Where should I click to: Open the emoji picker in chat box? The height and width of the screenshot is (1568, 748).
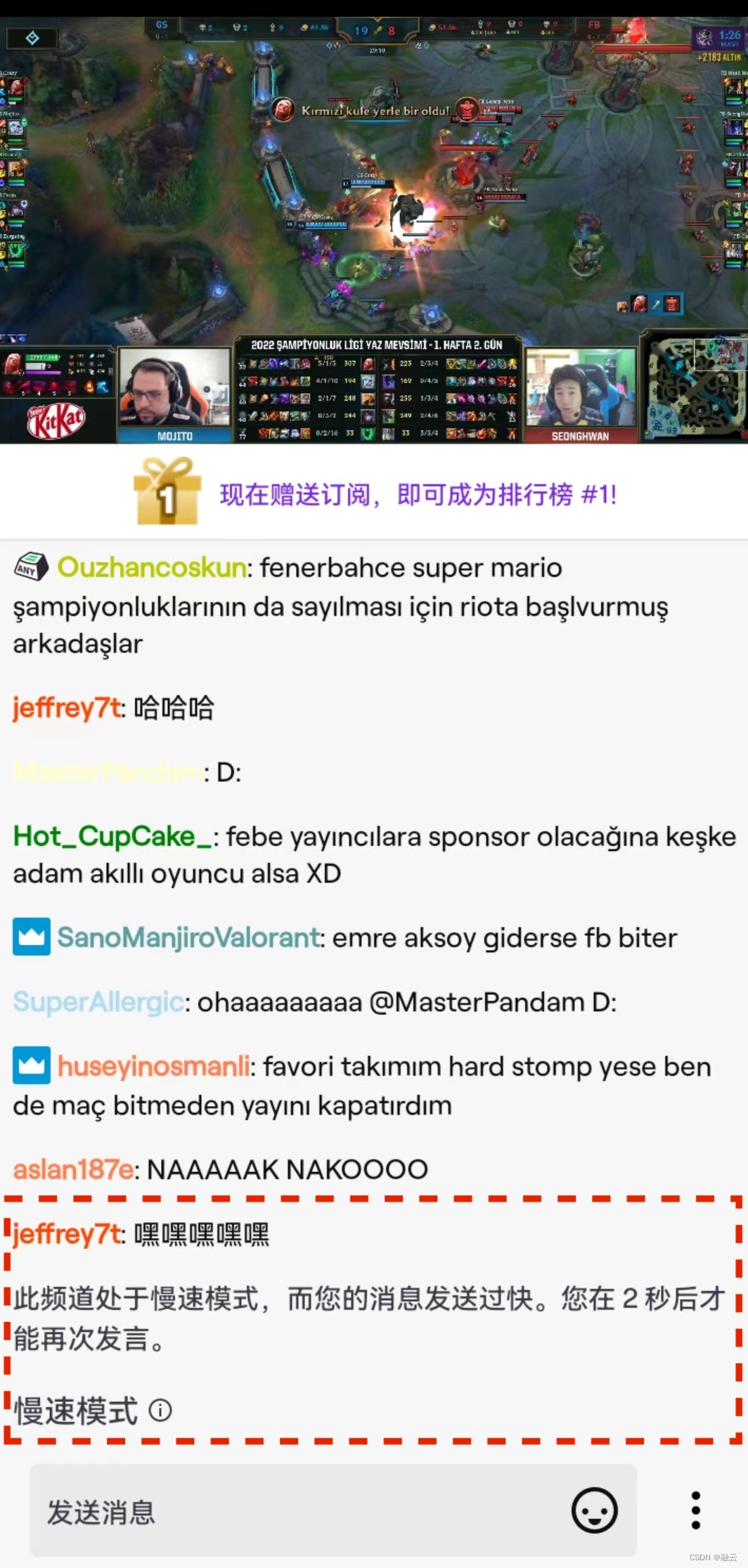(x=595, y=1510)
